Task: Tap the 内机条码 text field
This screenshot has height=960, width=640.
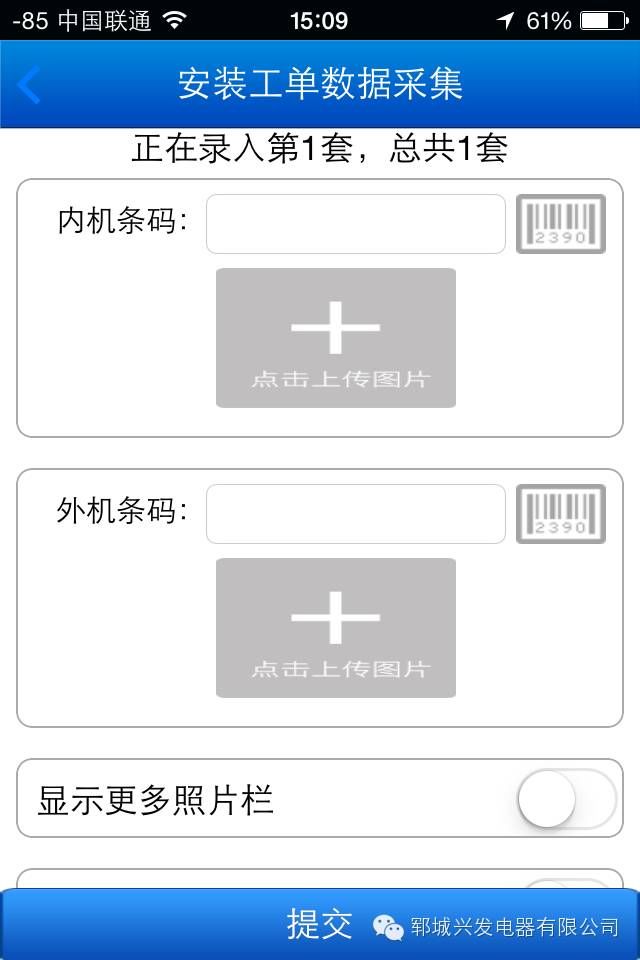Action: (355, 224)
